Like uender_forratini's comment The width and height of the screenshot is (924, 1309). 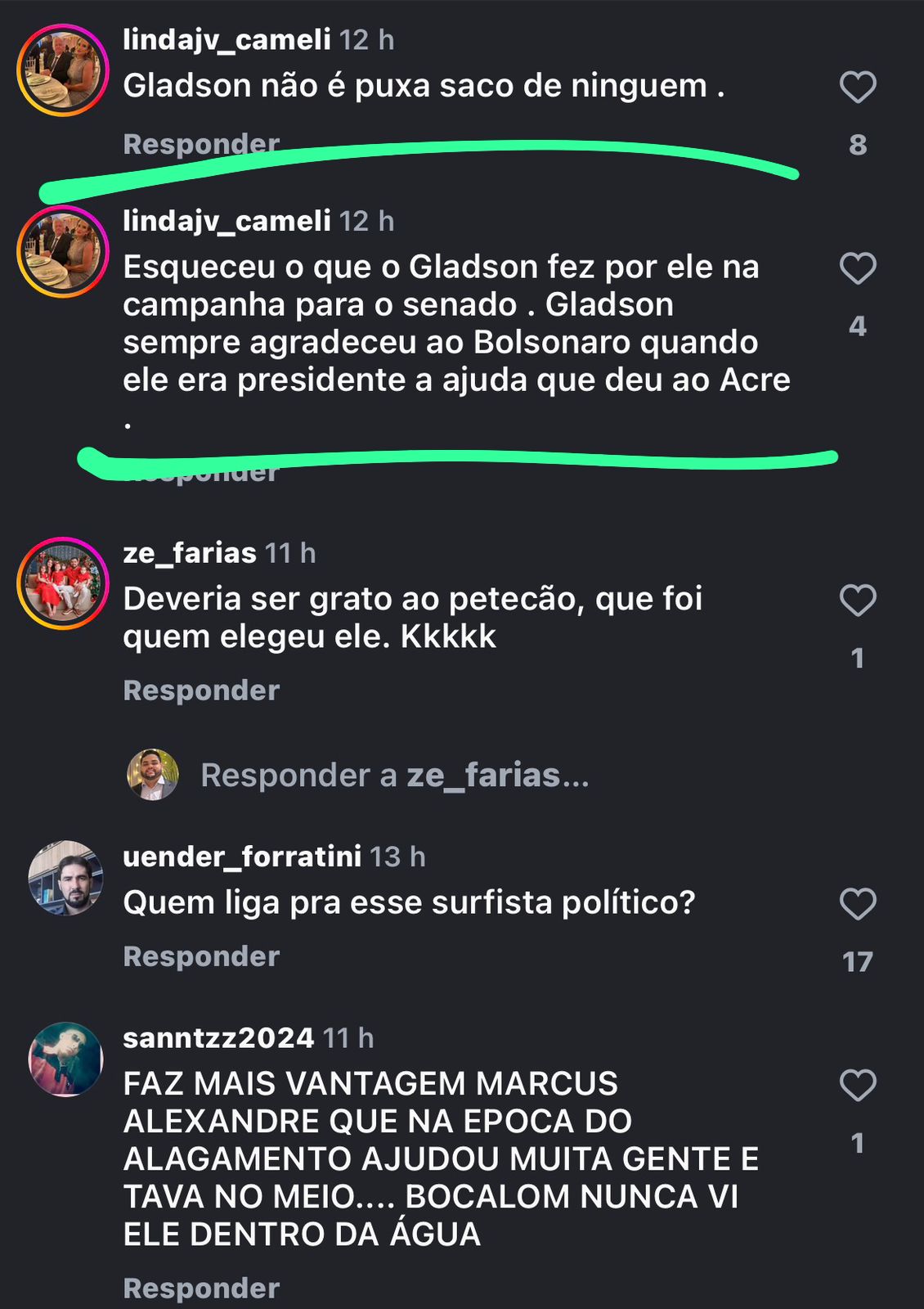(857, 904)
